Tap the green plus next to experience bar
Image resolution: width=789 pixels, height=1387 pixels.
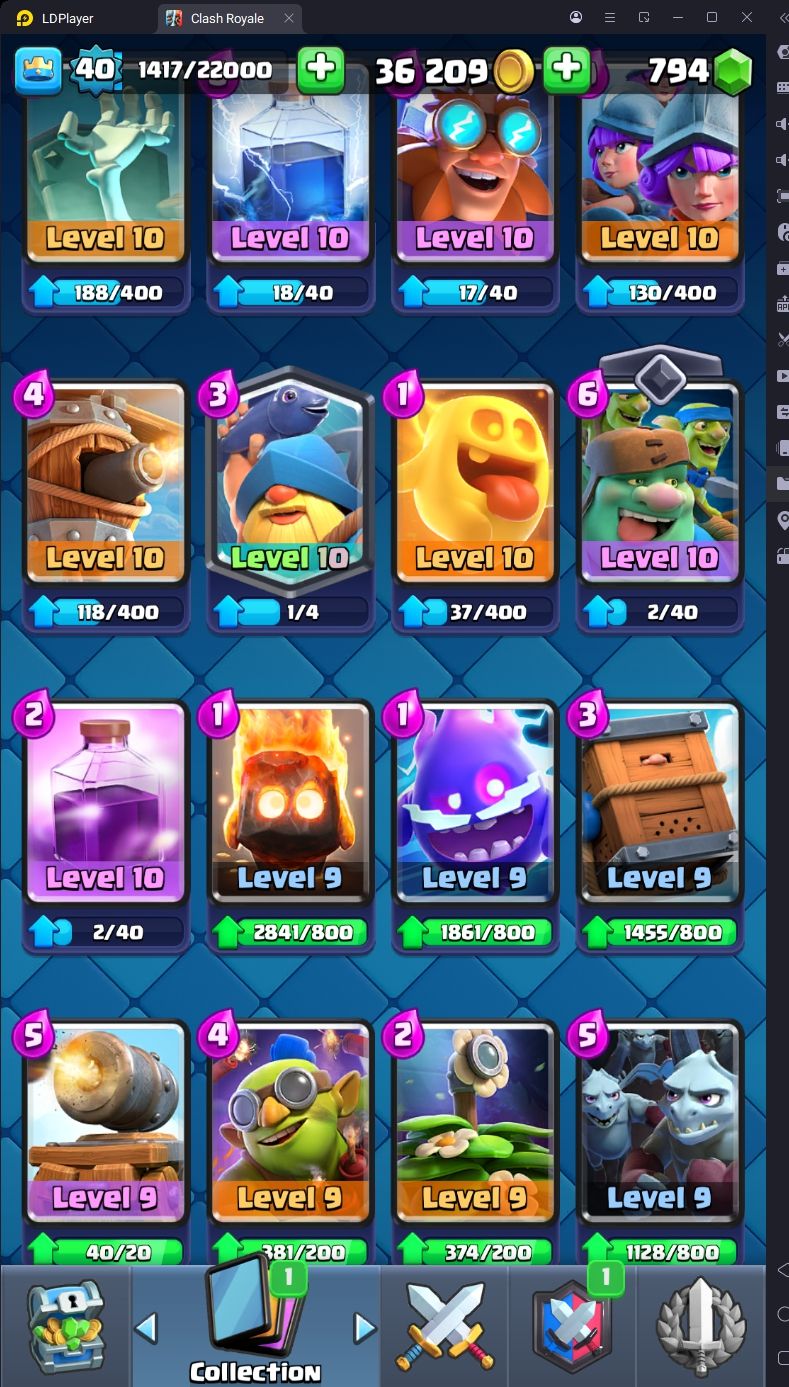click(321, 69)
